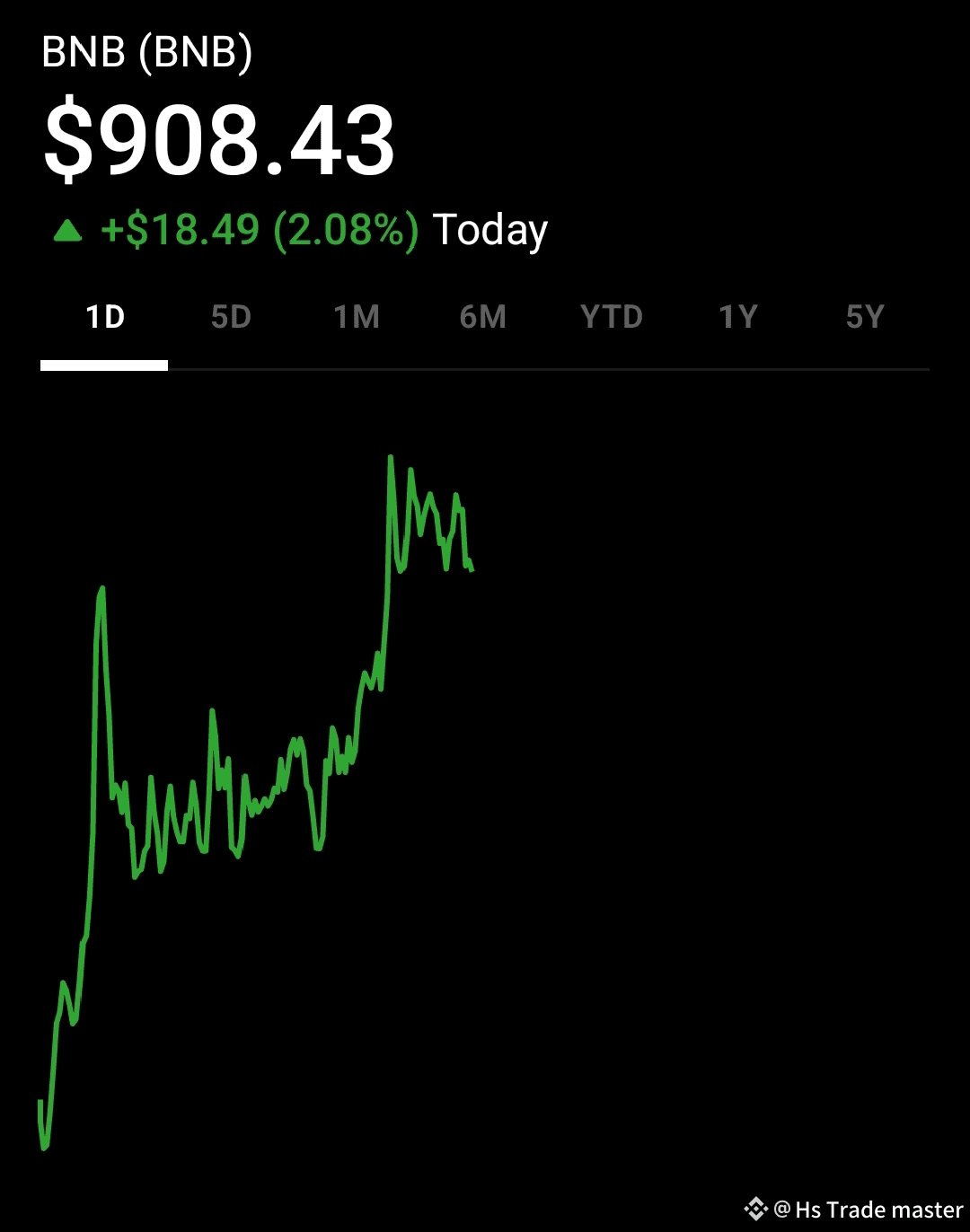Image resolution: width=970 pixels, height=1232 pixels.
Task: Open the YTD price range
Action: point(612,318)
